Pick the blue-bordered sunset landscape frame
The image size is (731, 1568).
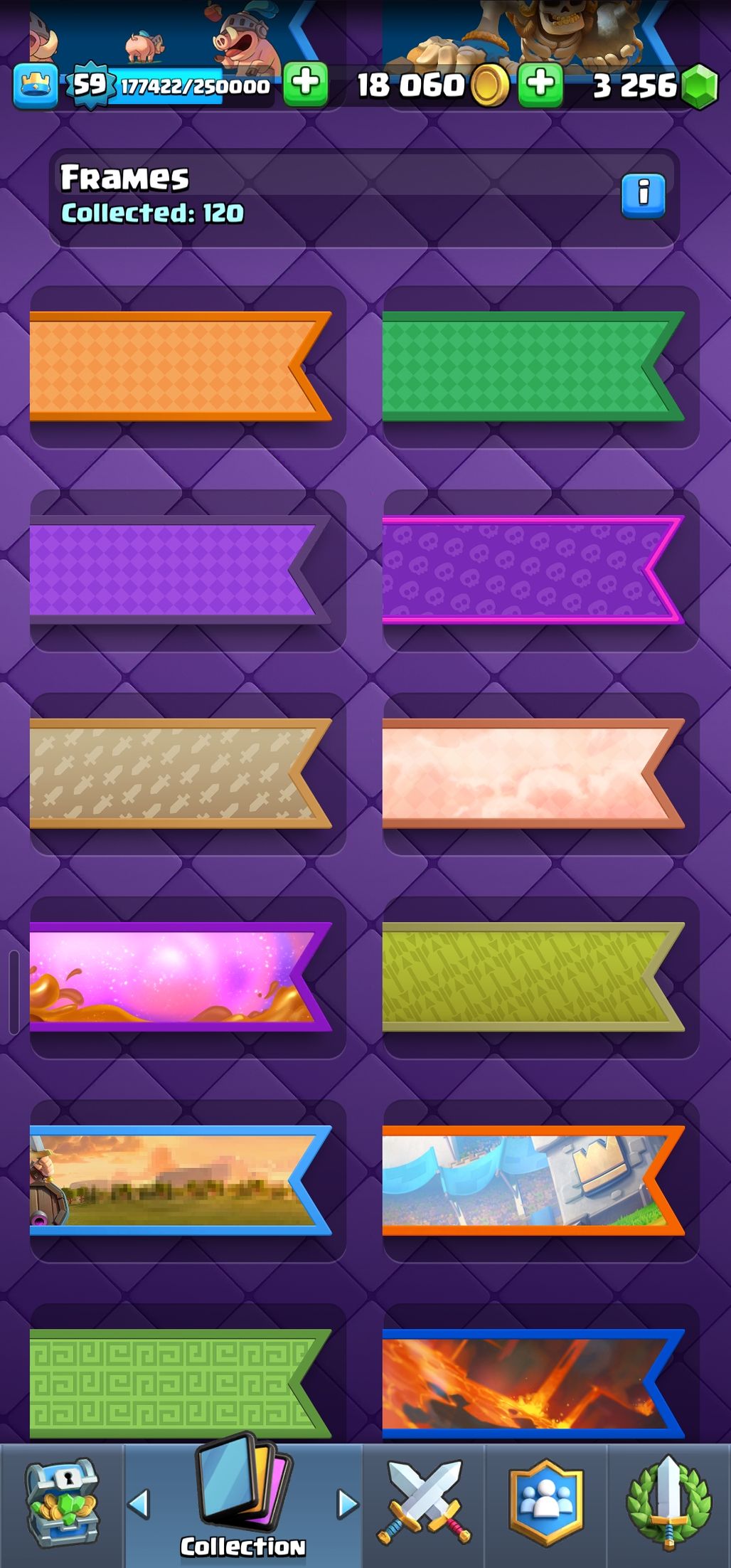pyautogui.click(x=181, y=1180)
